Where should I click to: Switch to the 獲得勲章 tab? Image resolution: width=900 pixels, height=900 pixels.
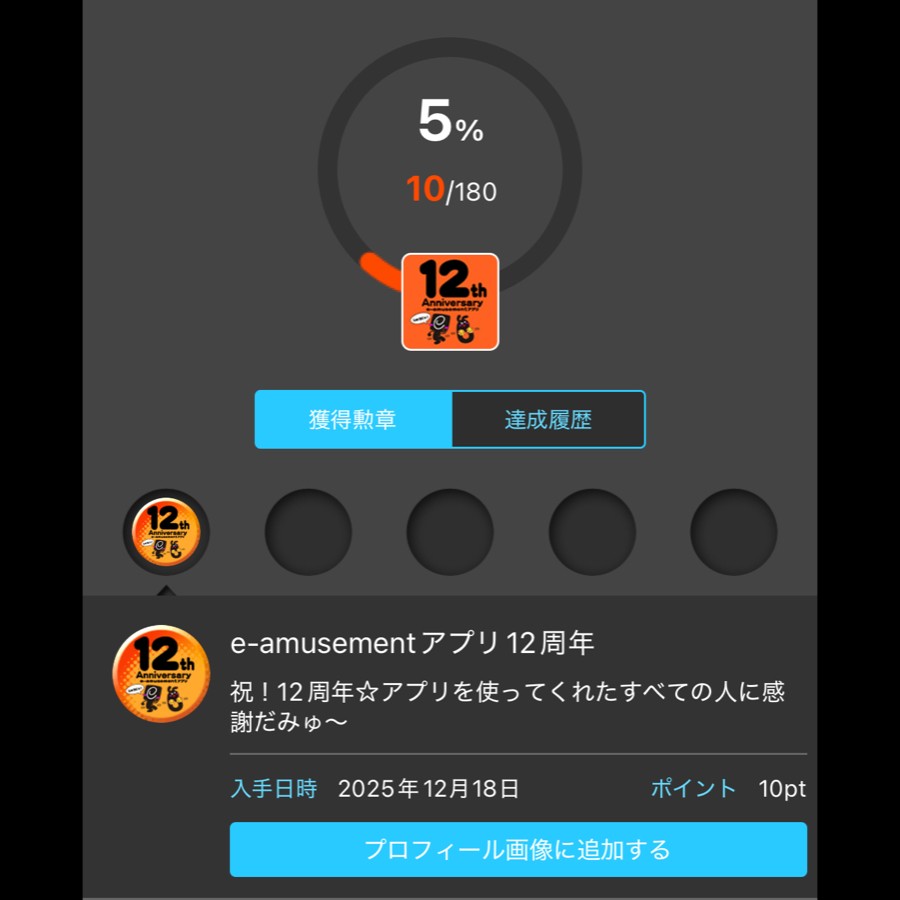pyautogui.click(x=353, y=419)
